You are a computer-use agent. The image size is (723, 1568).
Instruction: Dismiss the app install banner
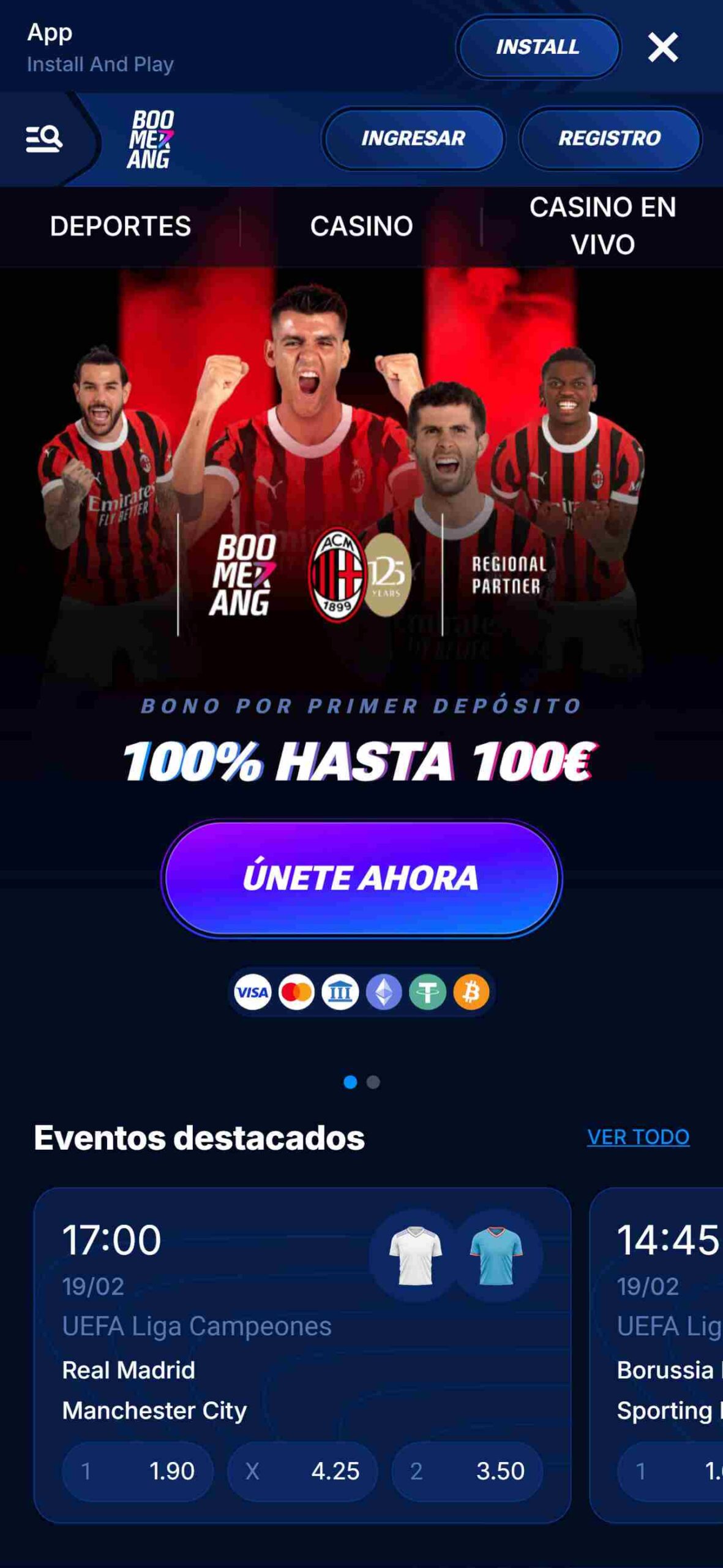point(662,47)
